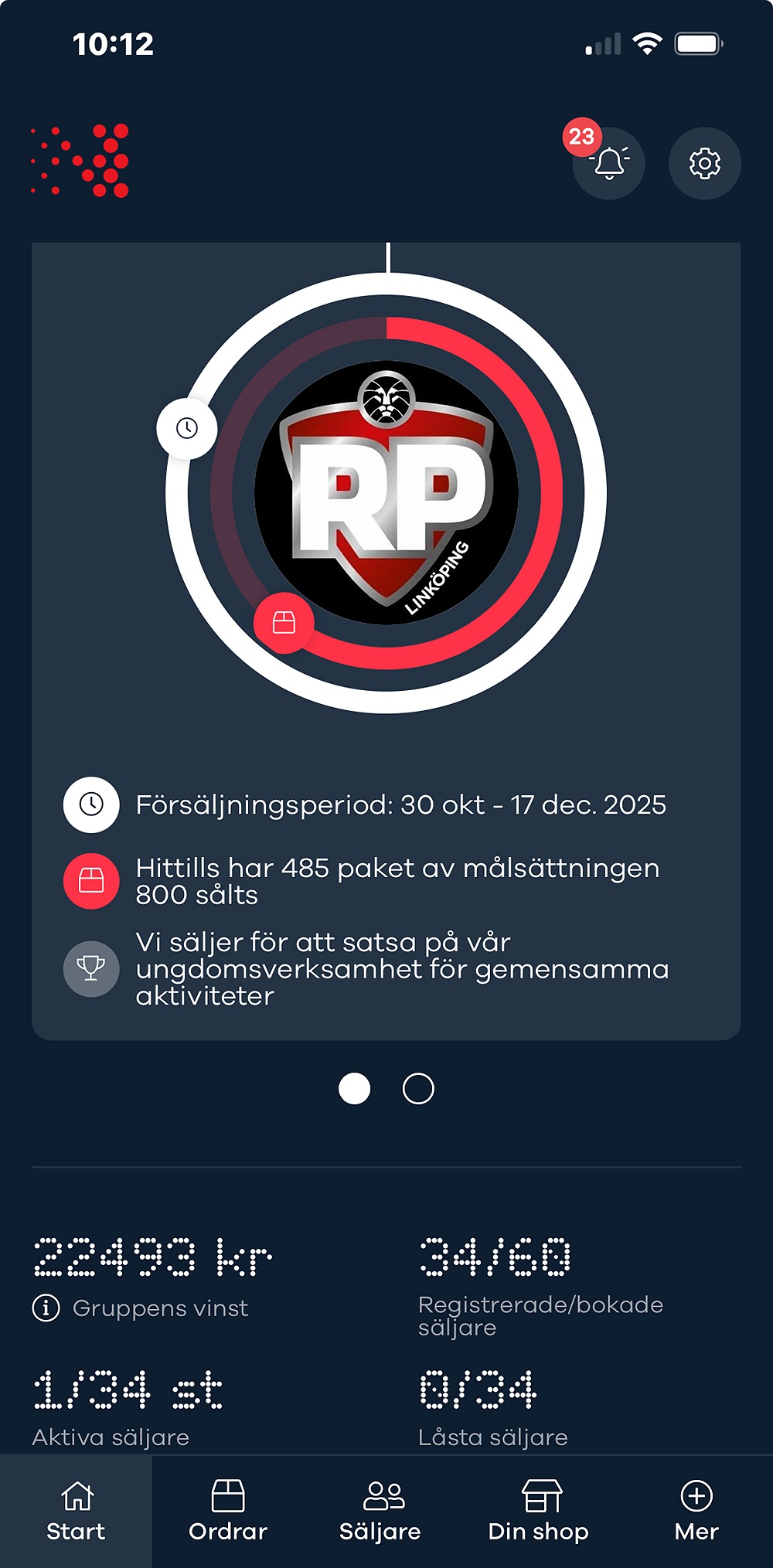Open the notifications bell with 23 alerts
The width and height of the screenshot is (773, 1568).
608,163
